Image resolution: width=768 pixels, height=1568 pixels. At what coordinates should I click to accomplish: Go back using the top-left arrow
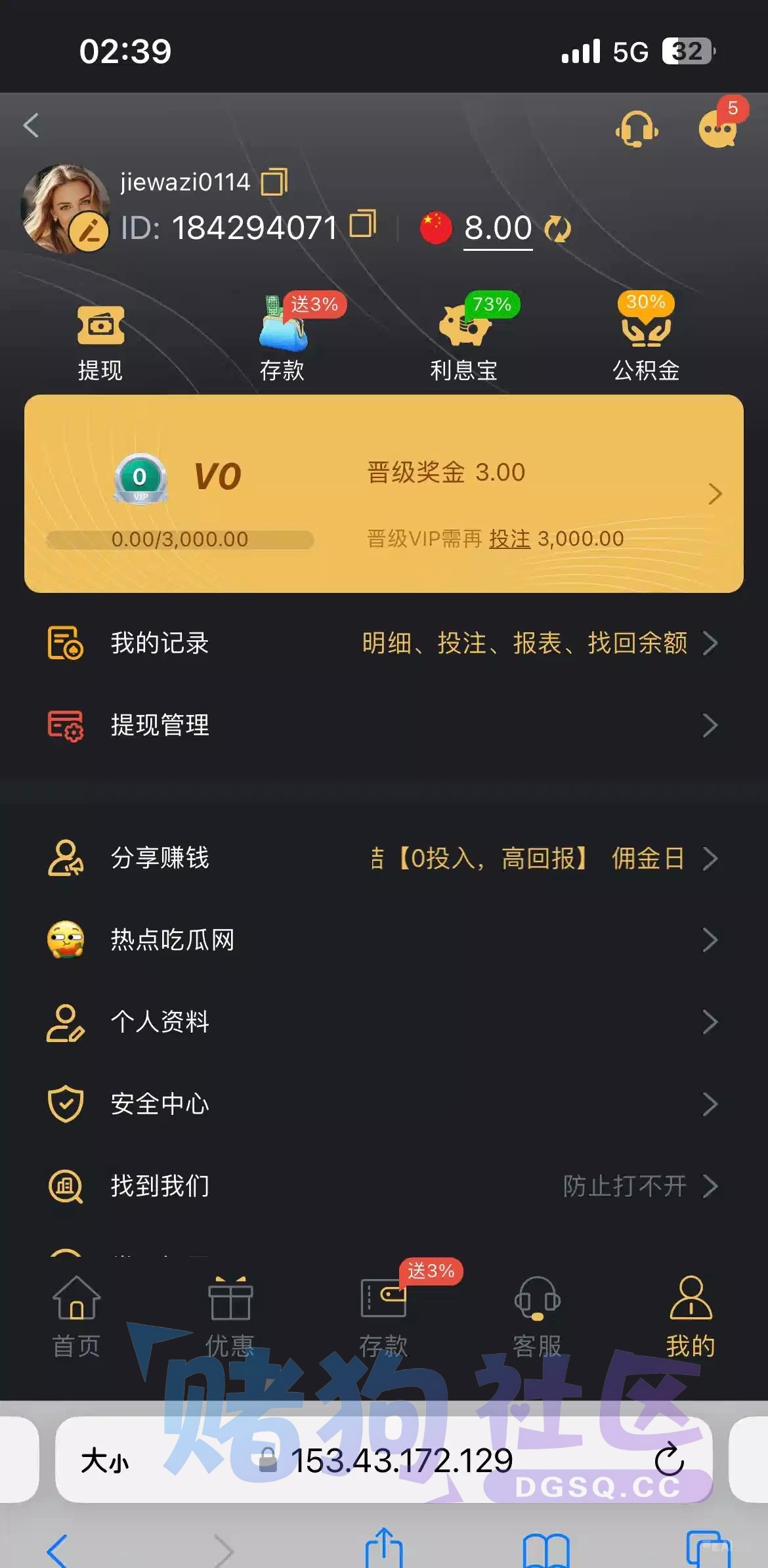(x=31, y=125)
